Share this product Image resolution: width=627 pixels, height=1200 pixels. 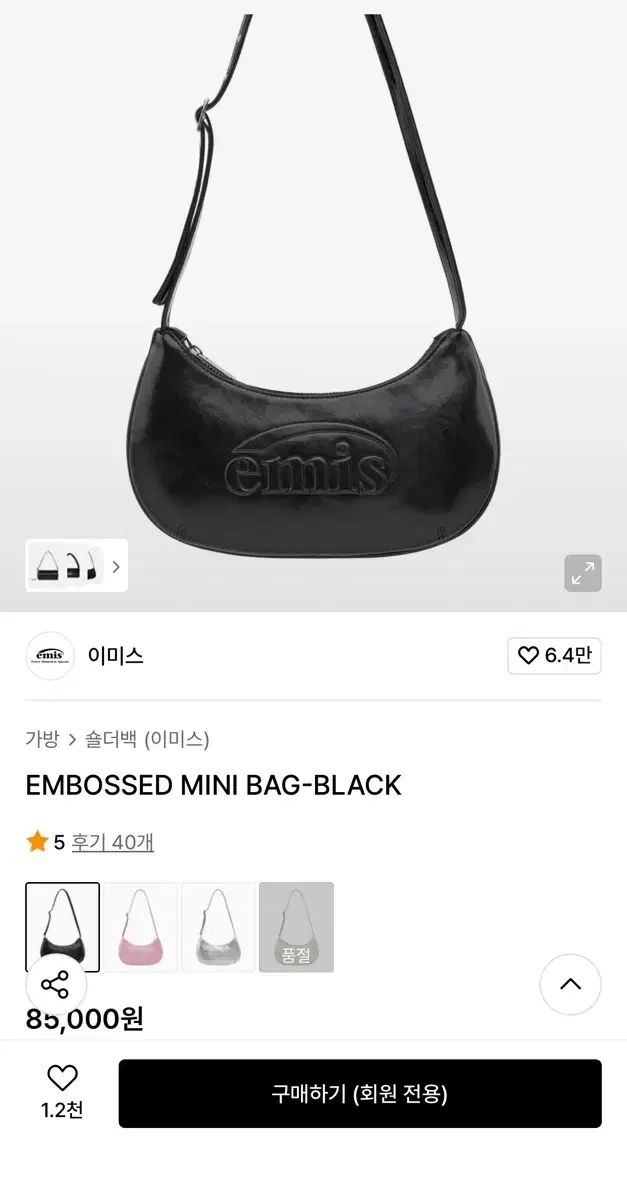[56, 984]
